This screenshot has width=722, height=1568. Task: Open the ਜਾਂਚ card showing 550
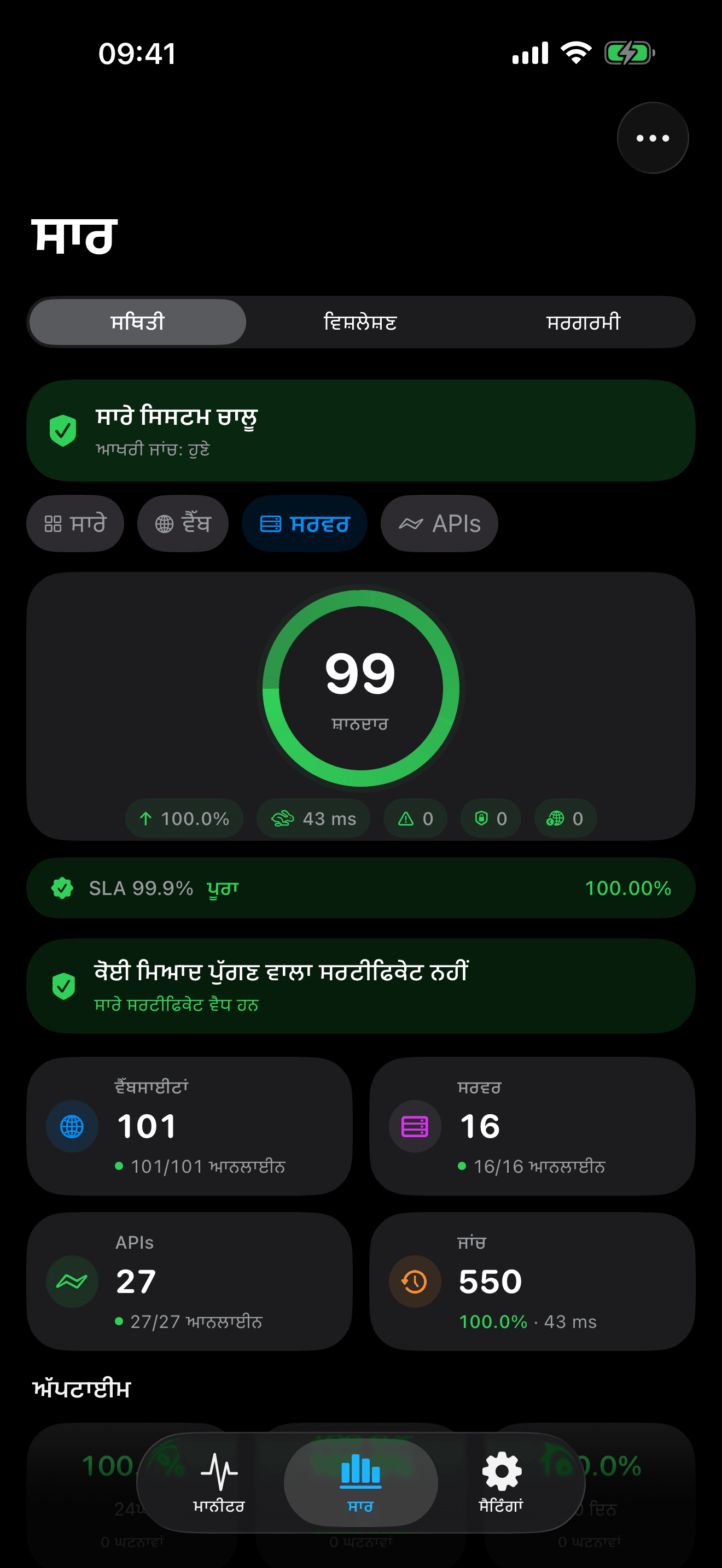tap(532, 1282)
